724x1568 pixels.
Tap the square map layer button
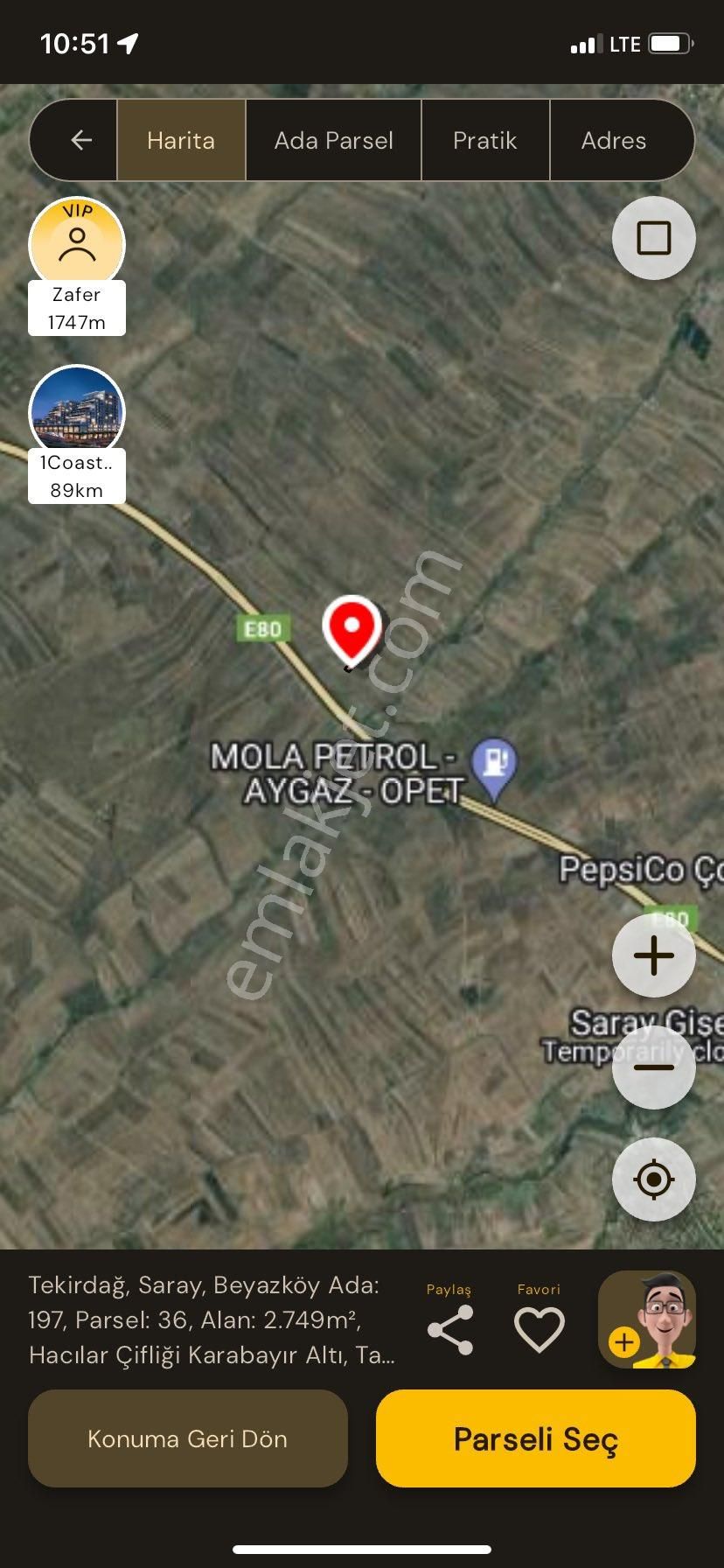pos(653,238)
